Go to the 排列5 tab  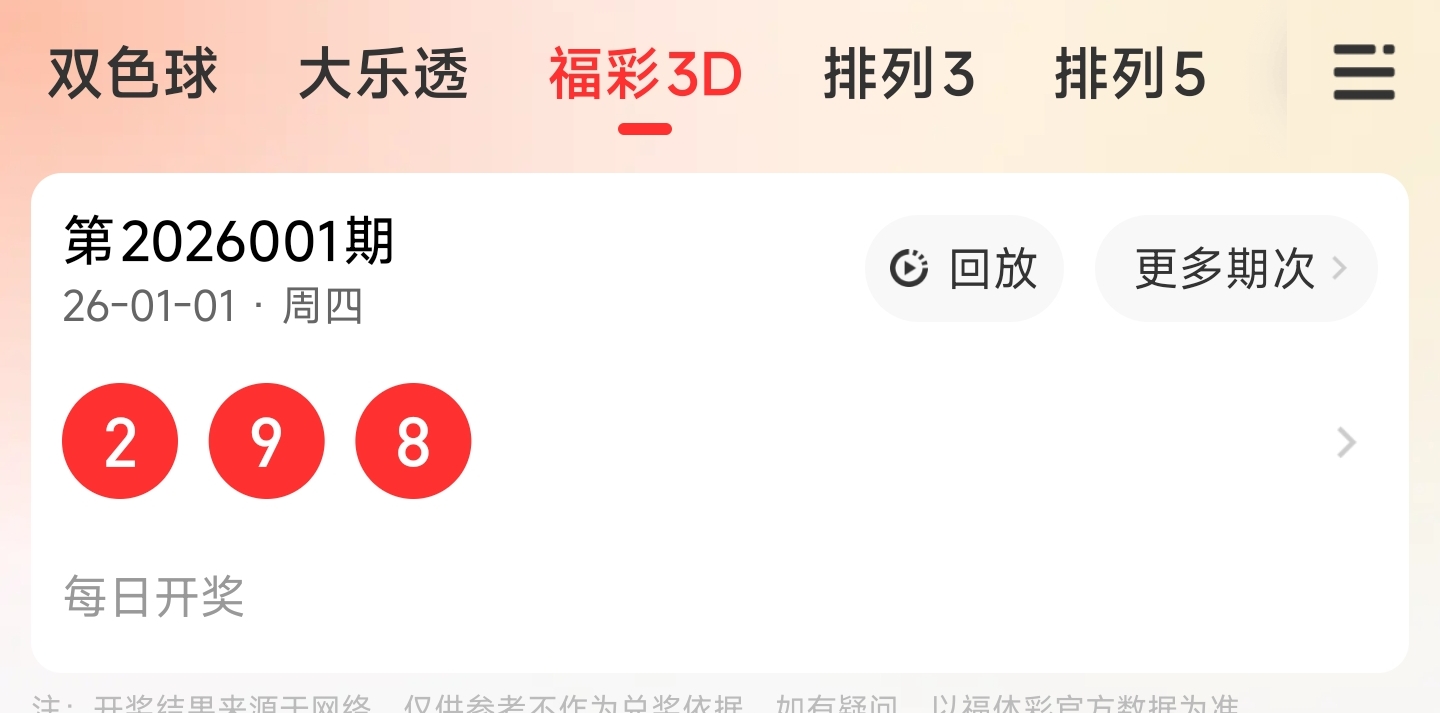point(1130,75)
